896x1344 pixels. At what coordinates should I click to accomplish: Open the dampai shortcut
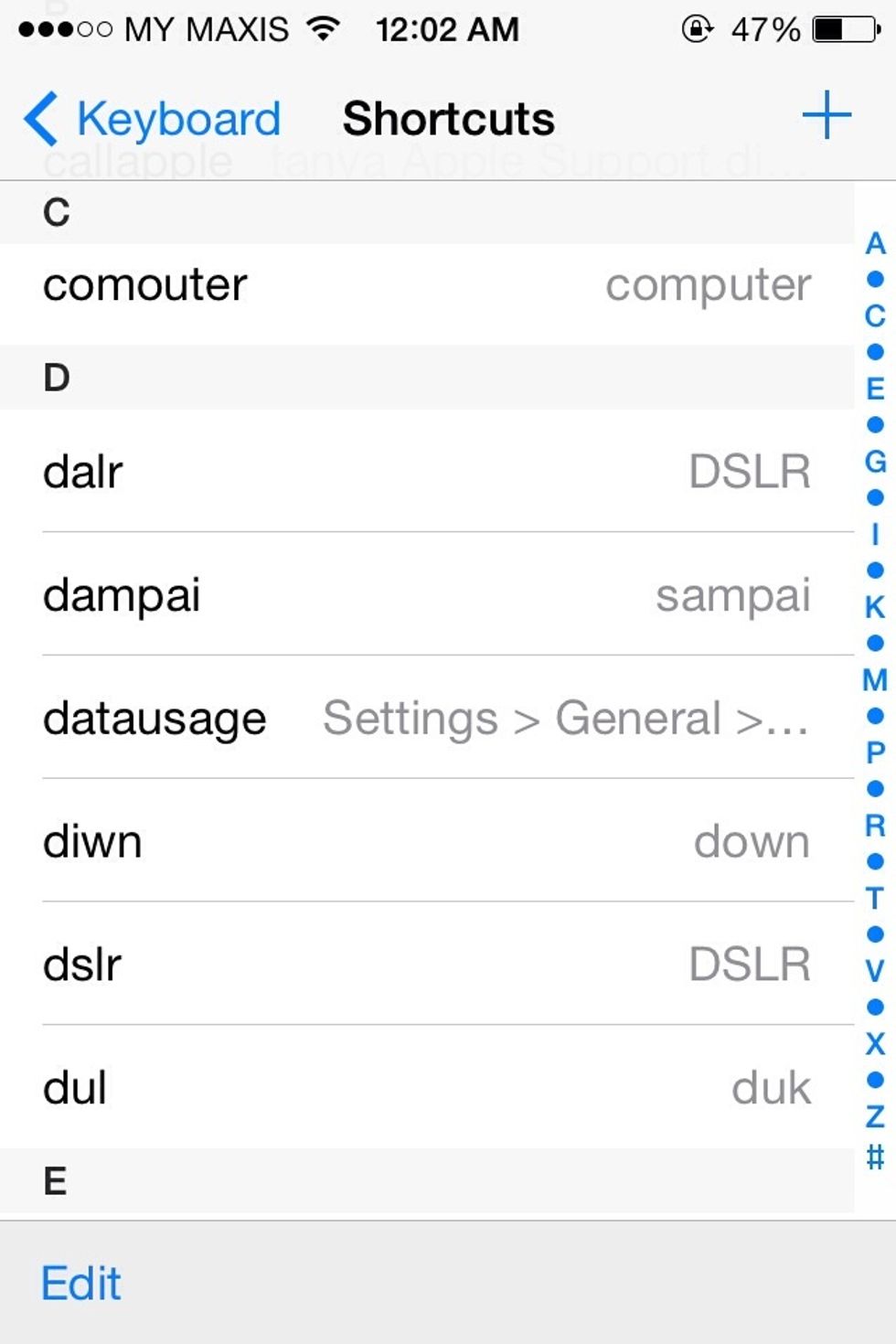426,595
